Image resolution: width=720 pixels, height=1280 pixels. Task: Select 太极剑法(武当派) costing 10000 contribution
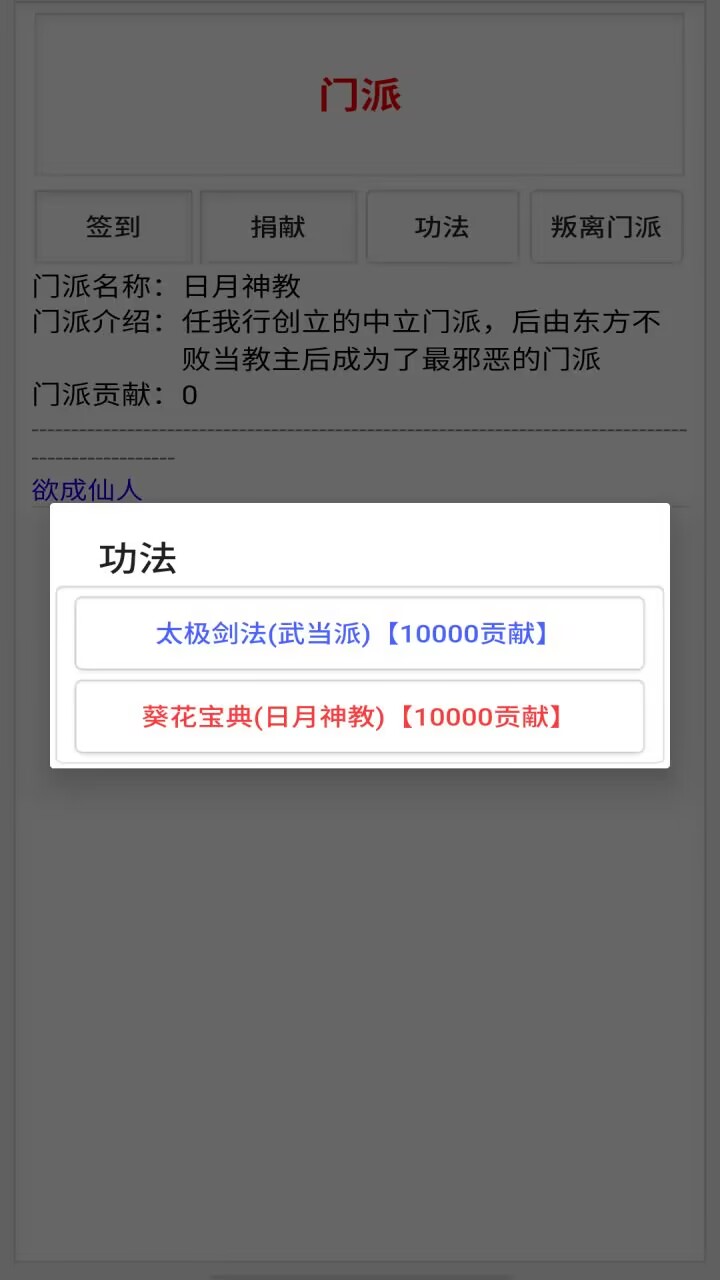click(x=359, y=633)
